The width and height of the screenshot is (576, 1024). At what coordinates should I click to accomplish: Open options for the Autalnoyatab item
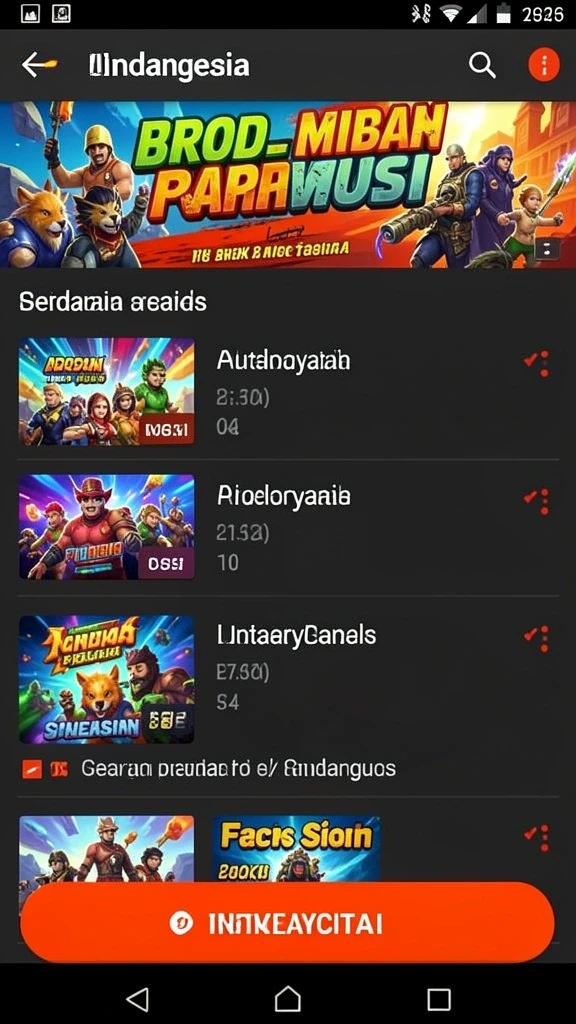(x=538, y=364)
